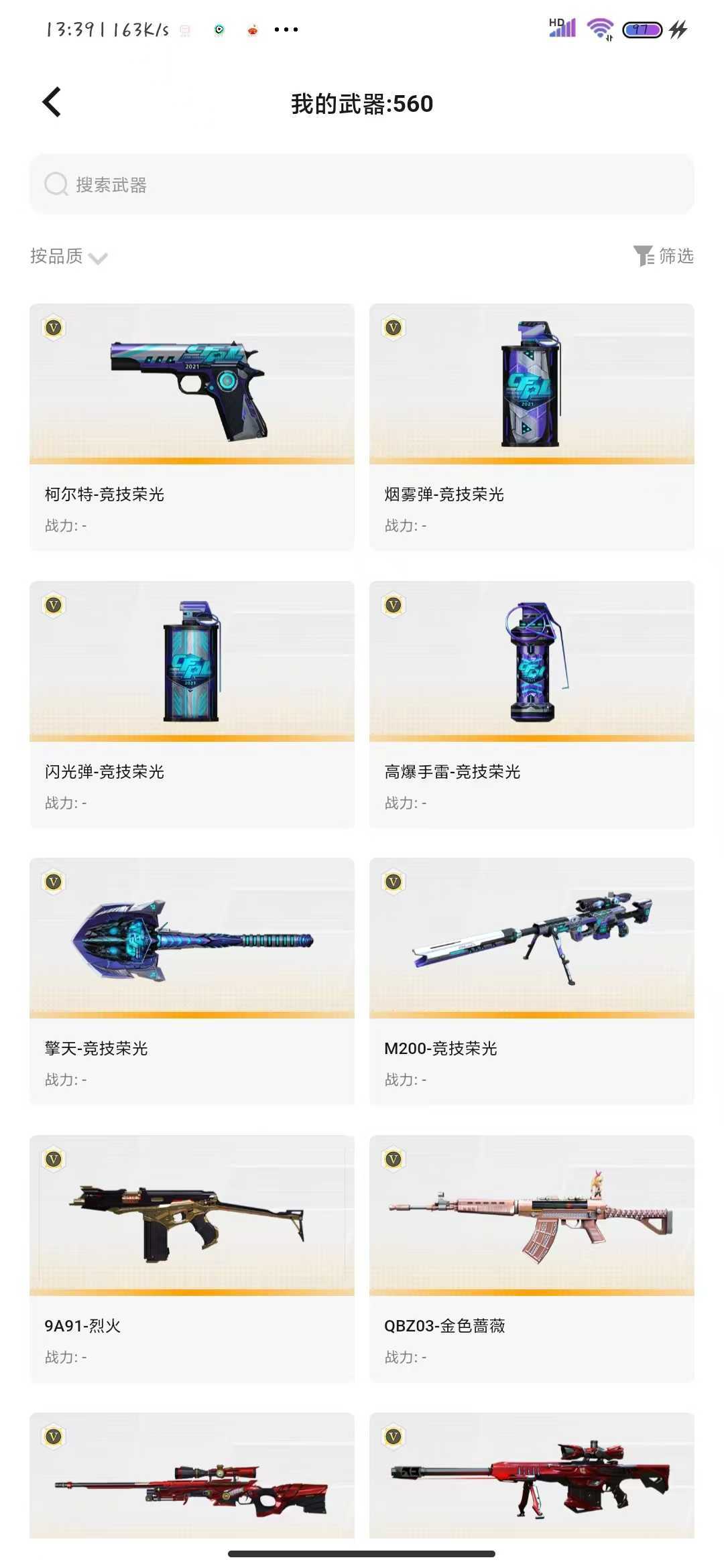Open the 筛选 filter options
The width and height of the screenshot is (724, 1568).
pos(664,256)
